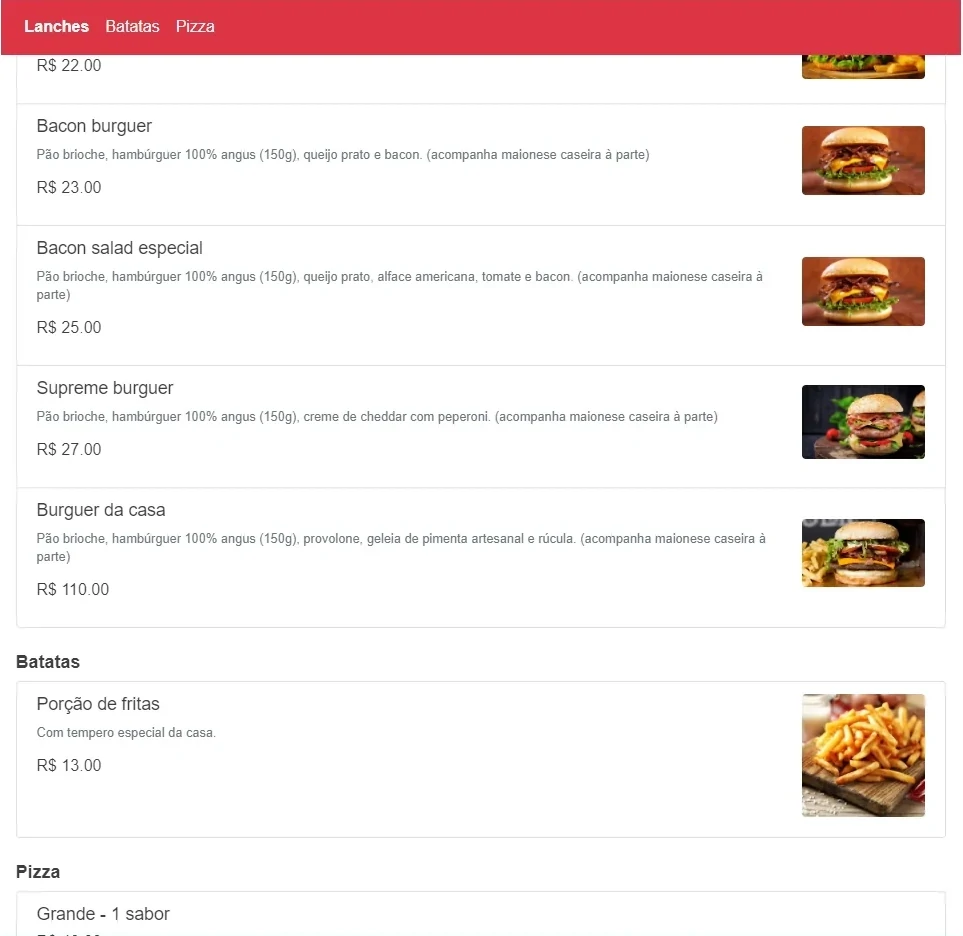
Task: Choose the Burguer da casa item
Action: 101,510
